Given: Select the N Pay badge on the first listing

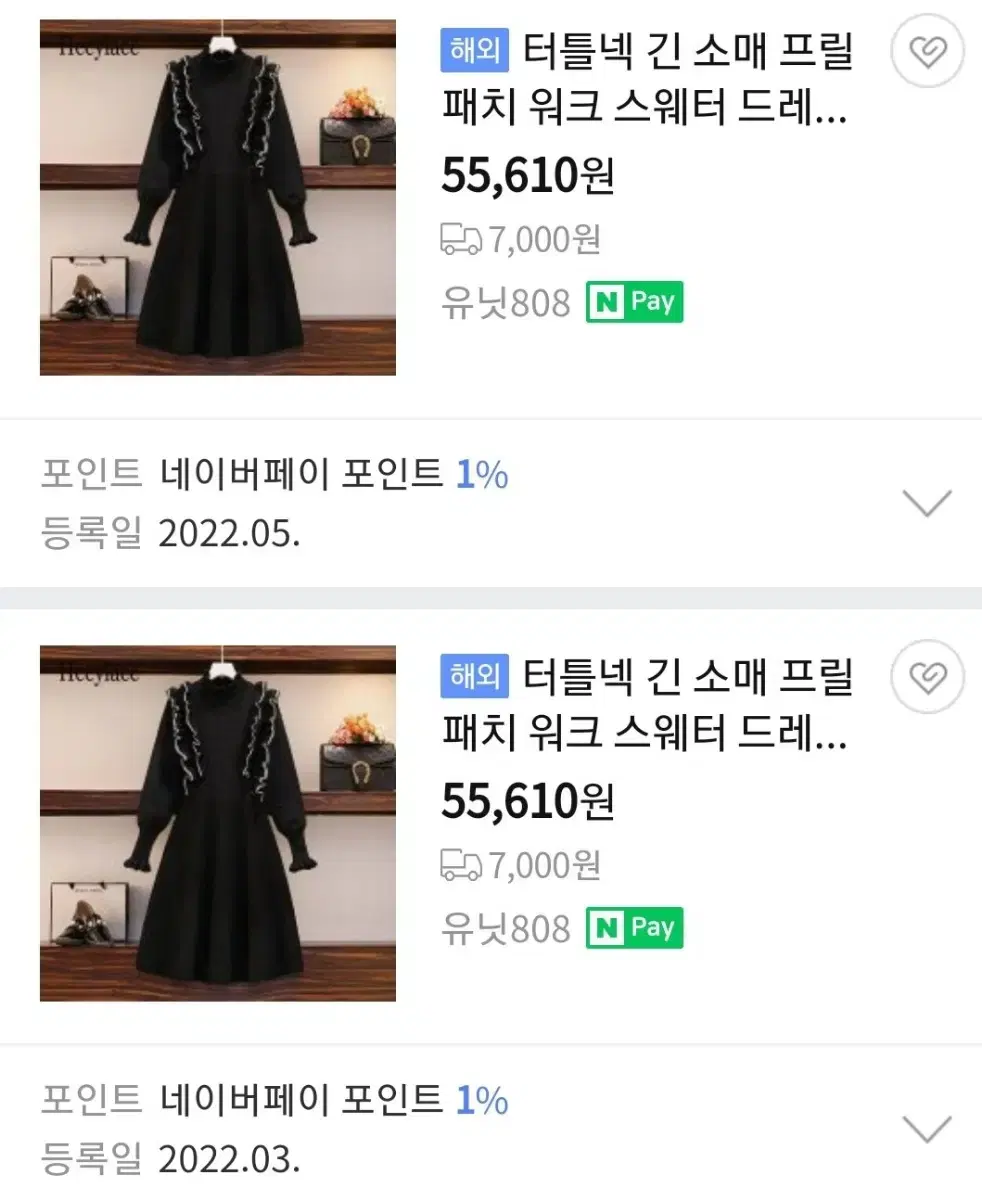Looking at the screenshot, I should point(633,302).
